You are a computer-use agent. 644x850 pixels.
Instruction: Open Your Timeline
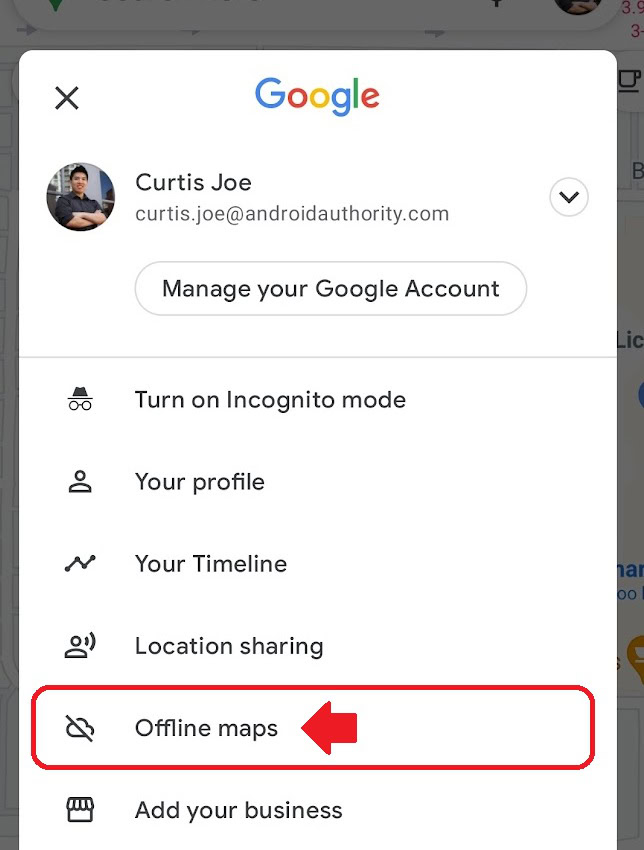click(211, 564)
